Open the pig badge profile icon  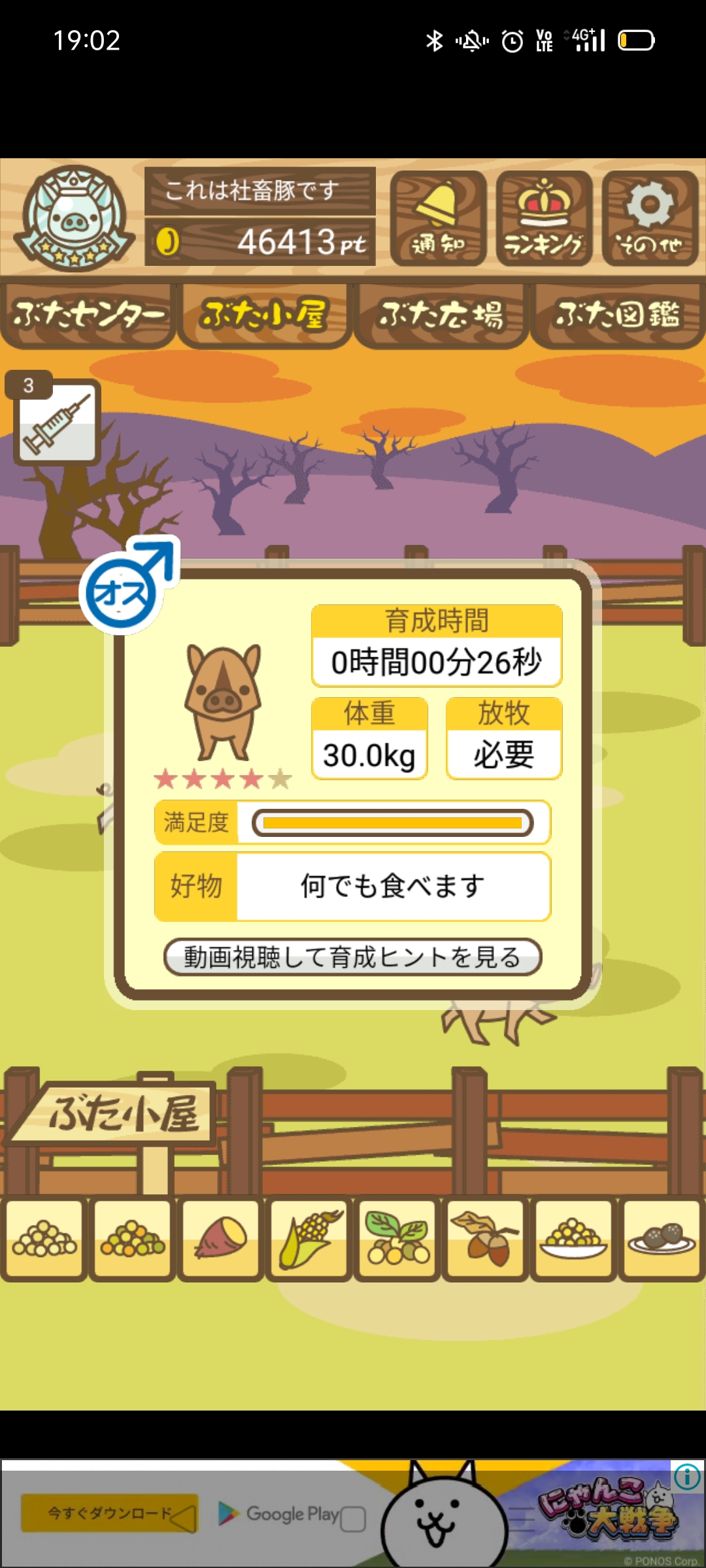point(75,218)
